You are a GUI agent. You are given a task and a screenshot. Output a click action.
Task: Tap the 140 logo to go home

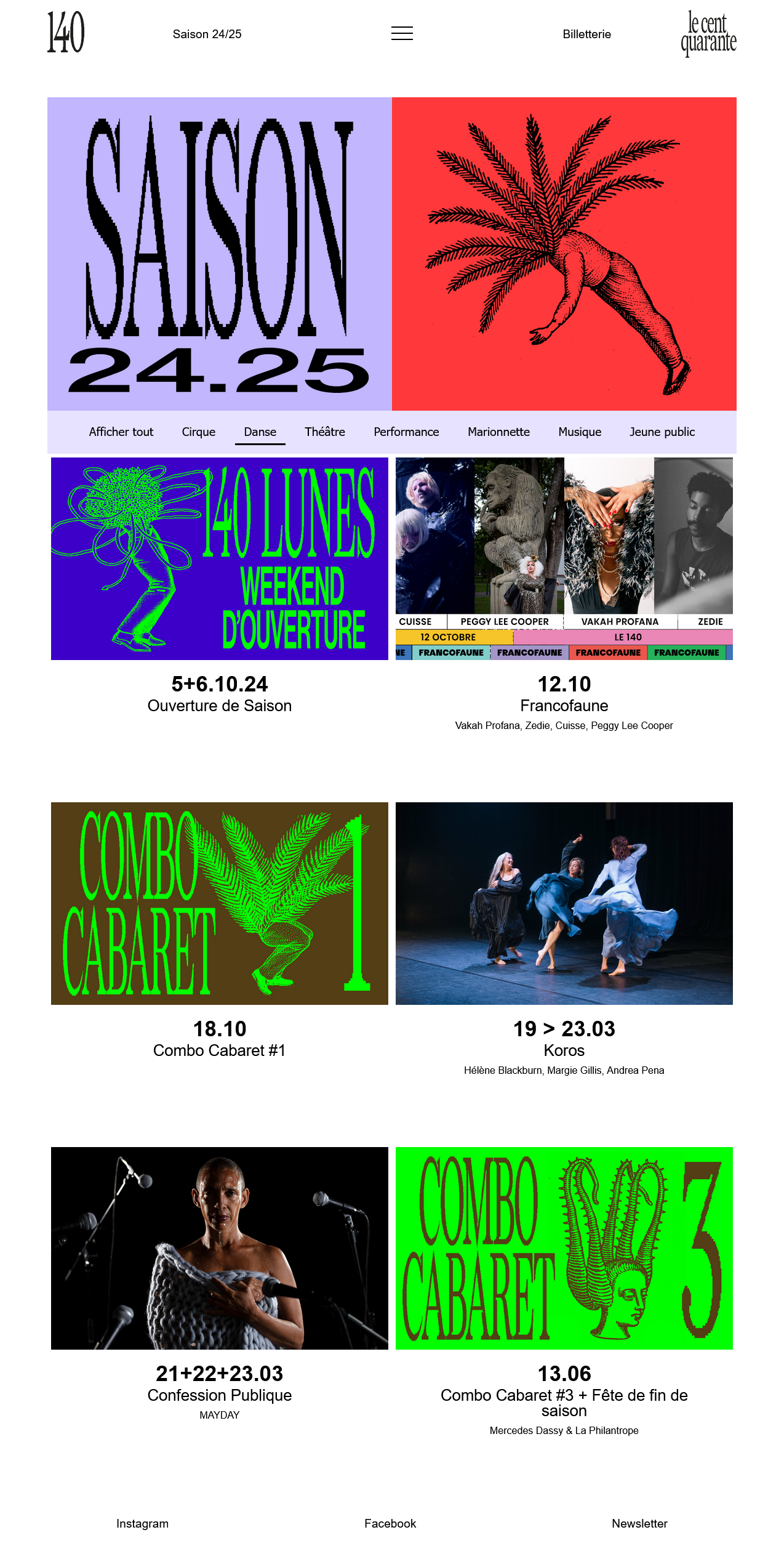(66, 32)
